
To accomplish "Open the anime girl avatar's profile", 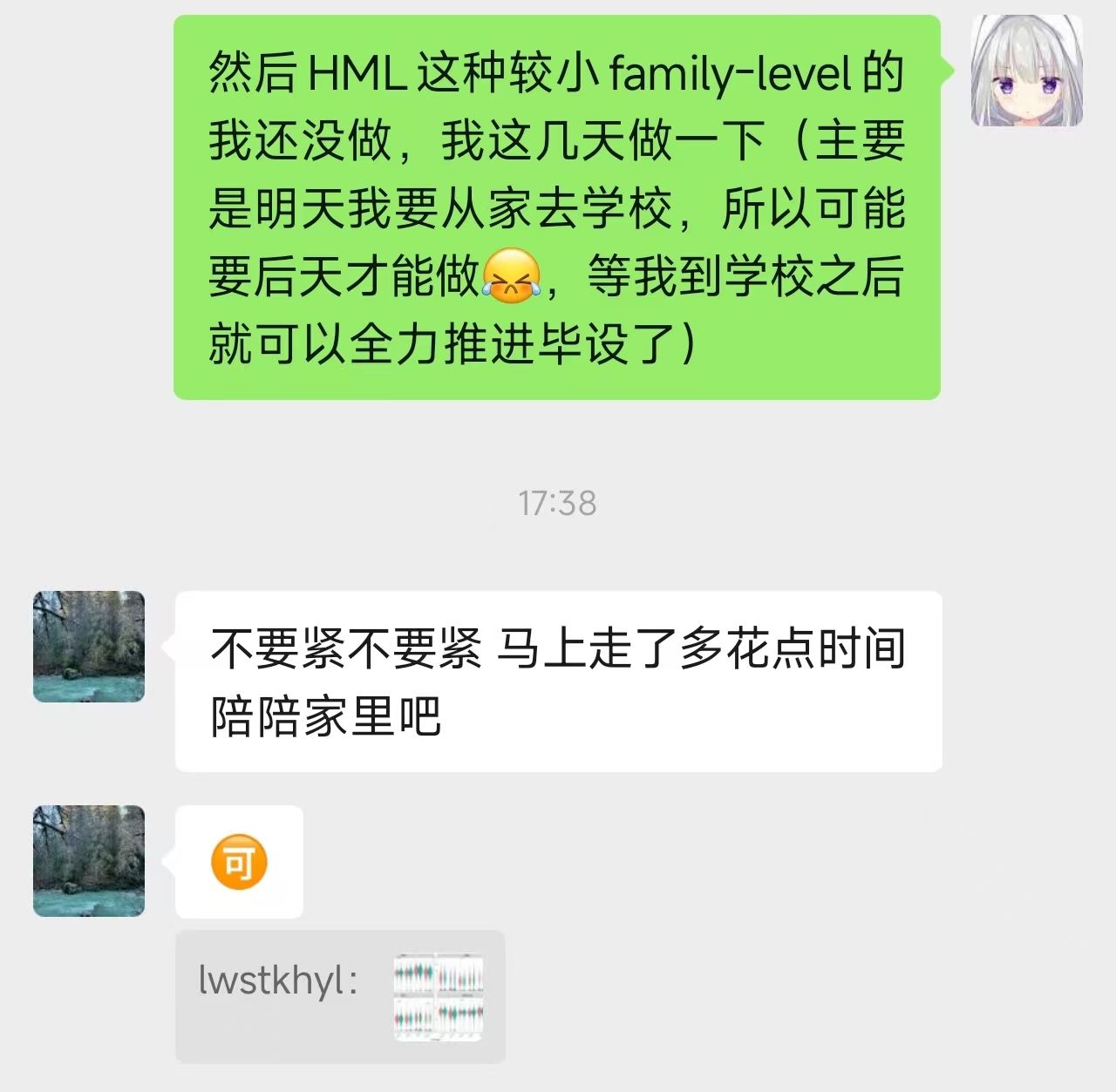I will tap(1027, 71).
